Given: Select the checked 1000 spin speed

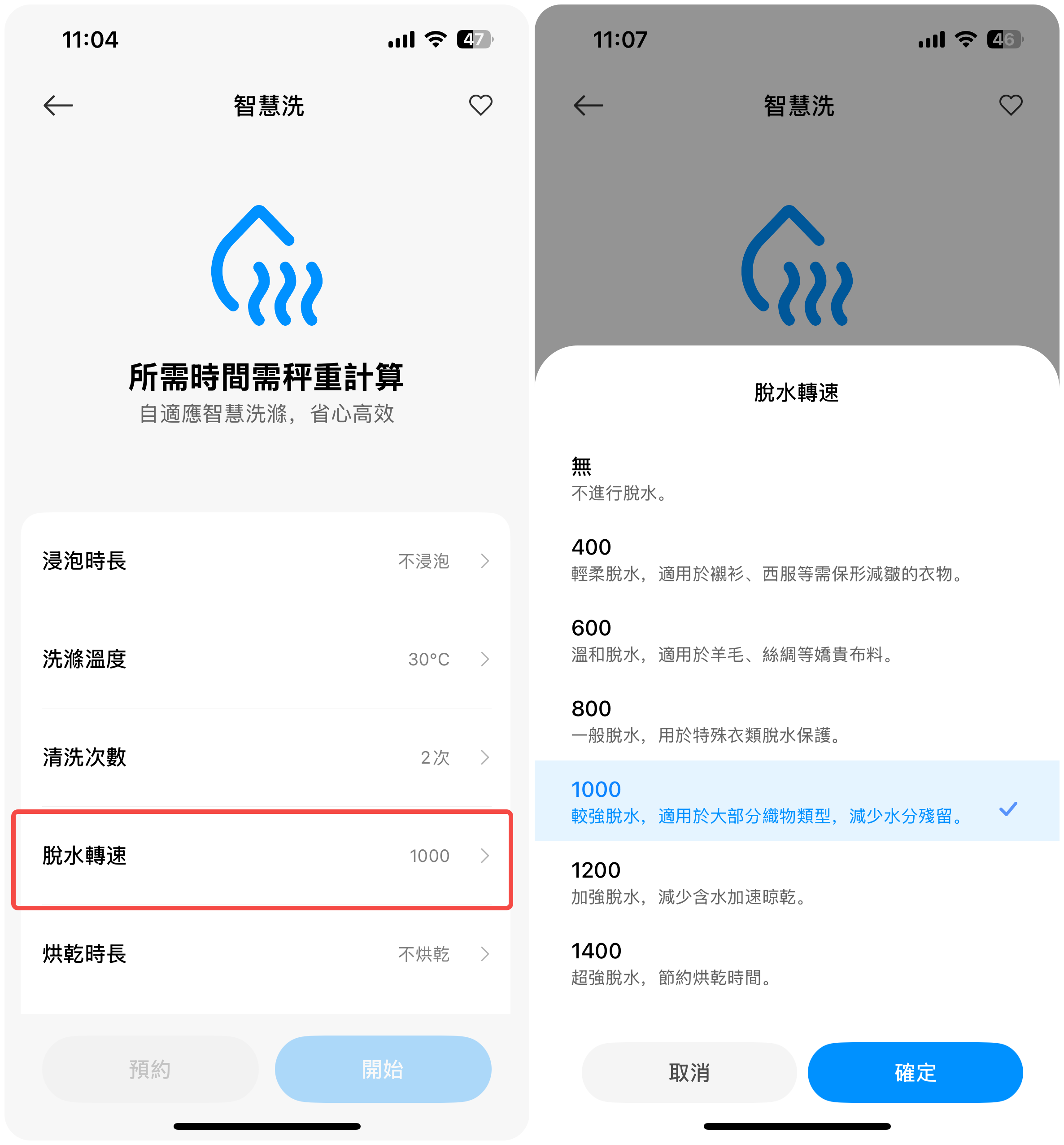Looking at the screenshot, I should pos(797,800).
